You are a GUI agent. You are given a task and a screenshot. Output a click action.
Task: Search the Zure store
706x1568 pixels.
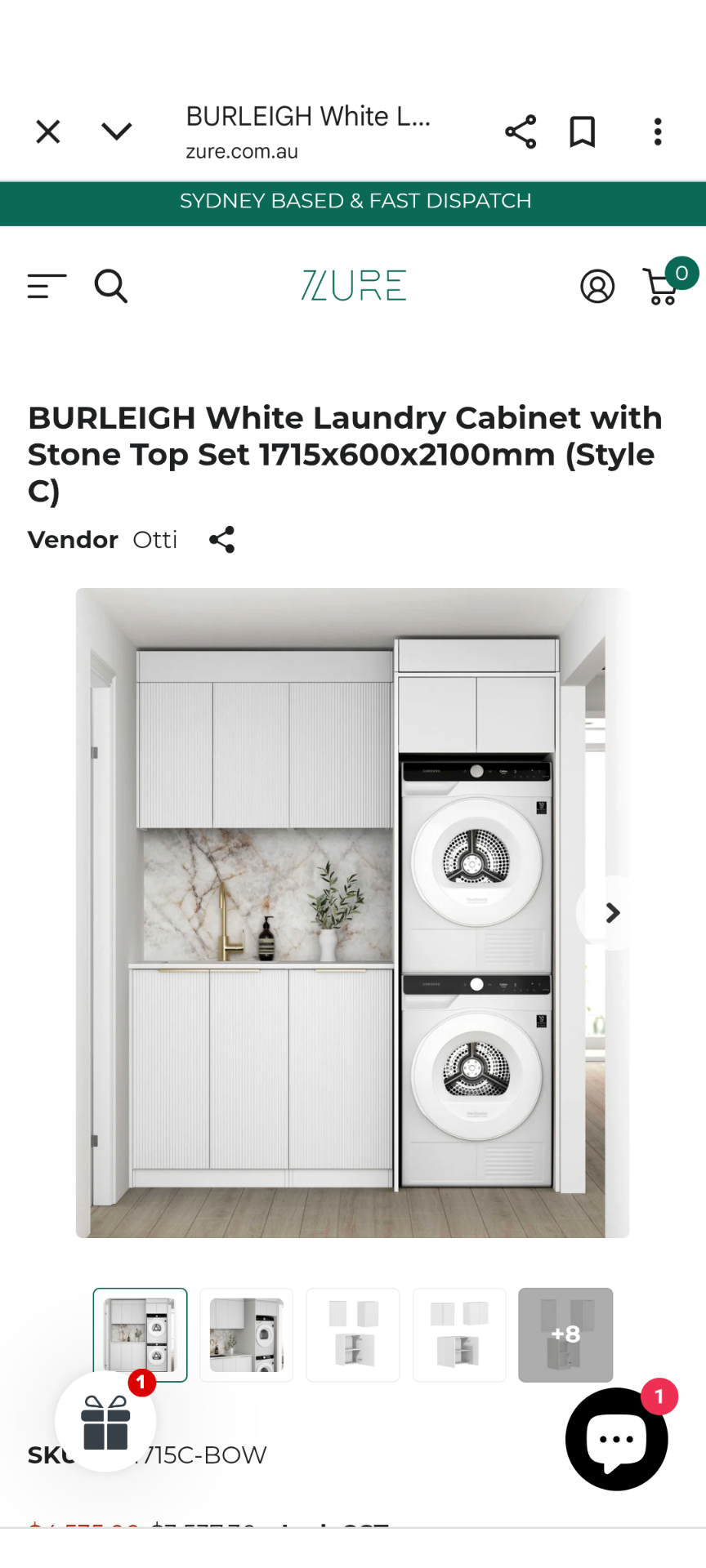coord(111,287)
